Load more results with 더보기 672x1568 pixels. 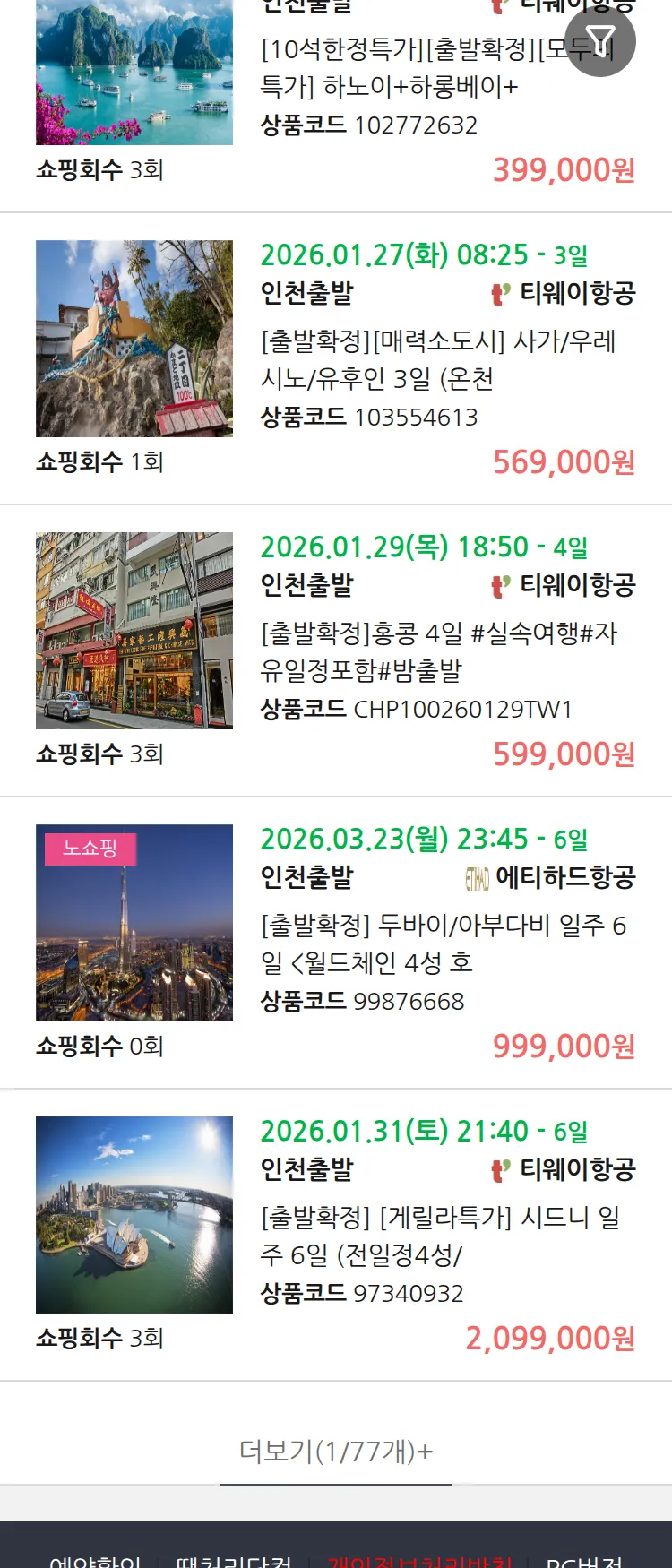(x=336, y=1451)
